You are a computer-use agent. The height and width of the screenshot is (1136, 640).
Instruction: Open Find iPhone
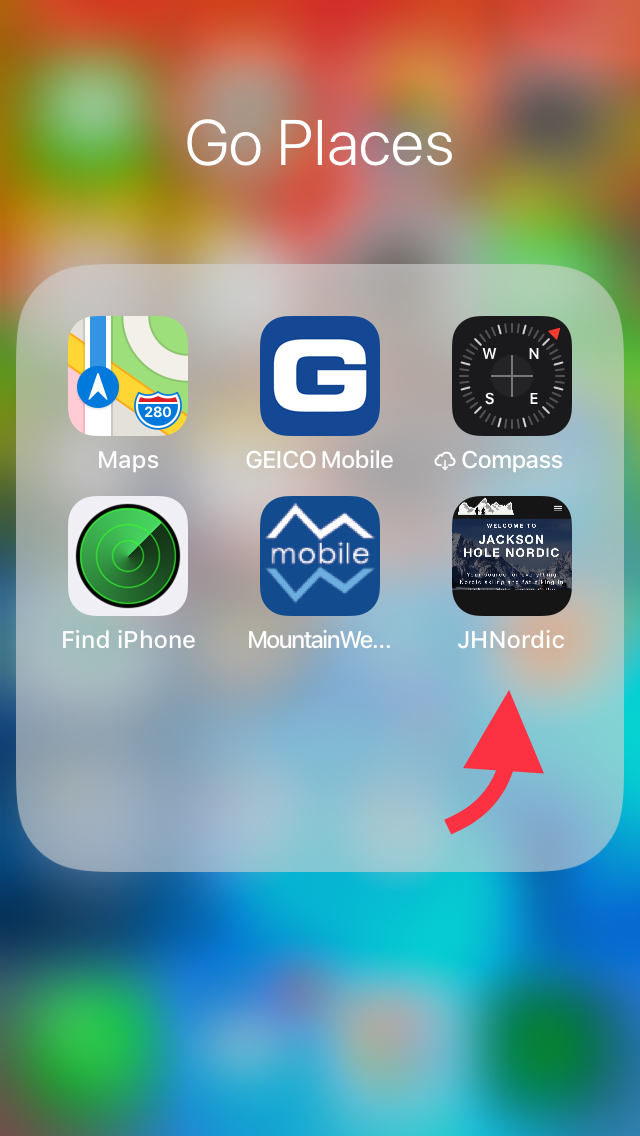(128, 556)
